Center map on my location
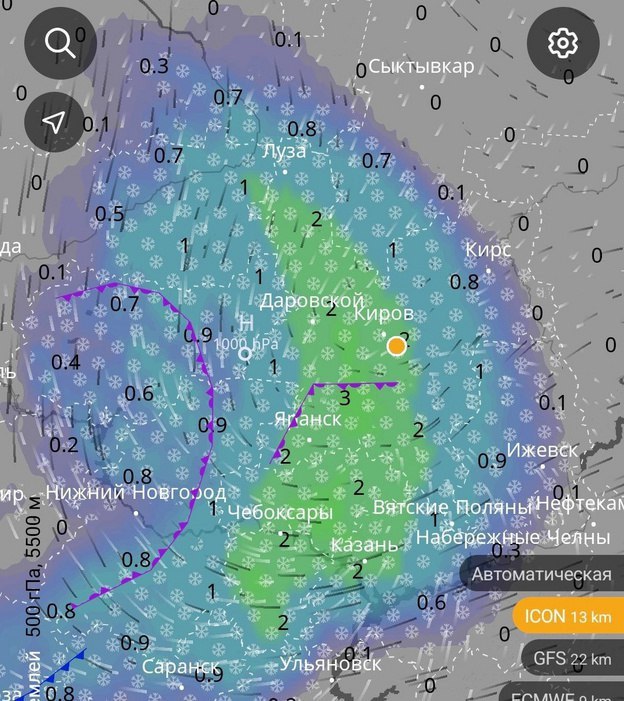 click(x=56, y=121)
